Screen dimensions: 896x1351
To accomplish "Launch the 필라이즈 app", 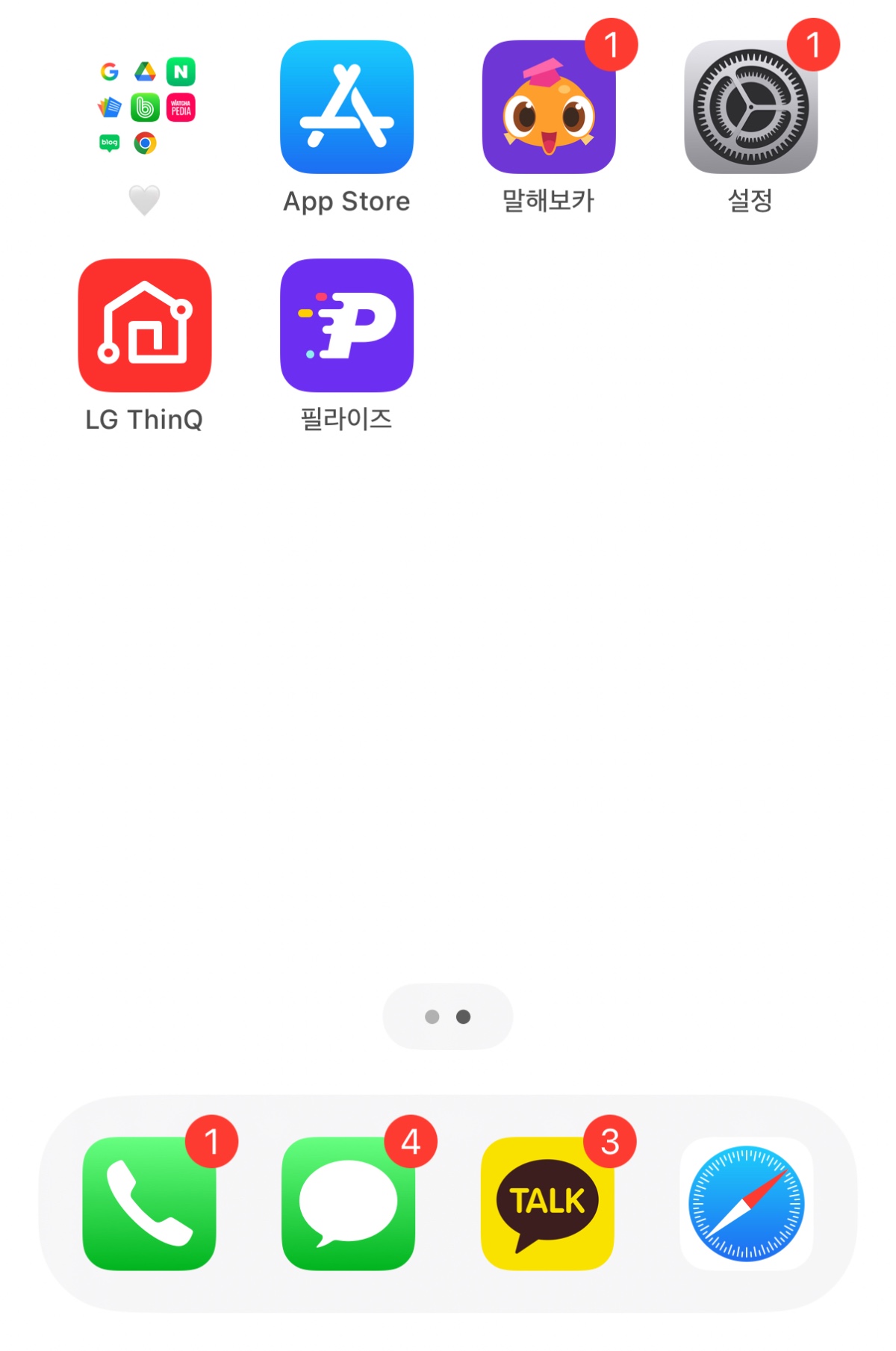I will [346, 326].
